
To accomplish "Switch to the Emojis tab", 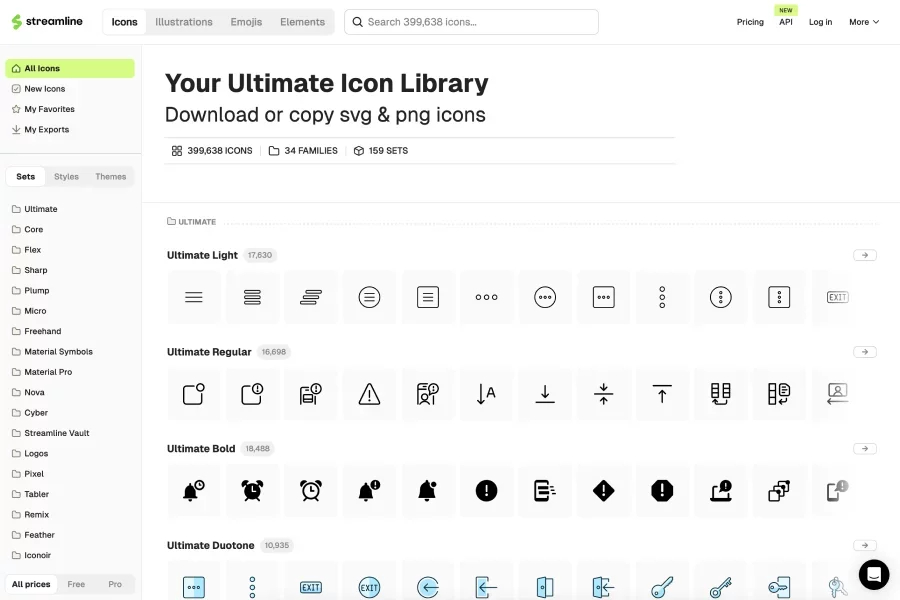I will tap(246, 22).
